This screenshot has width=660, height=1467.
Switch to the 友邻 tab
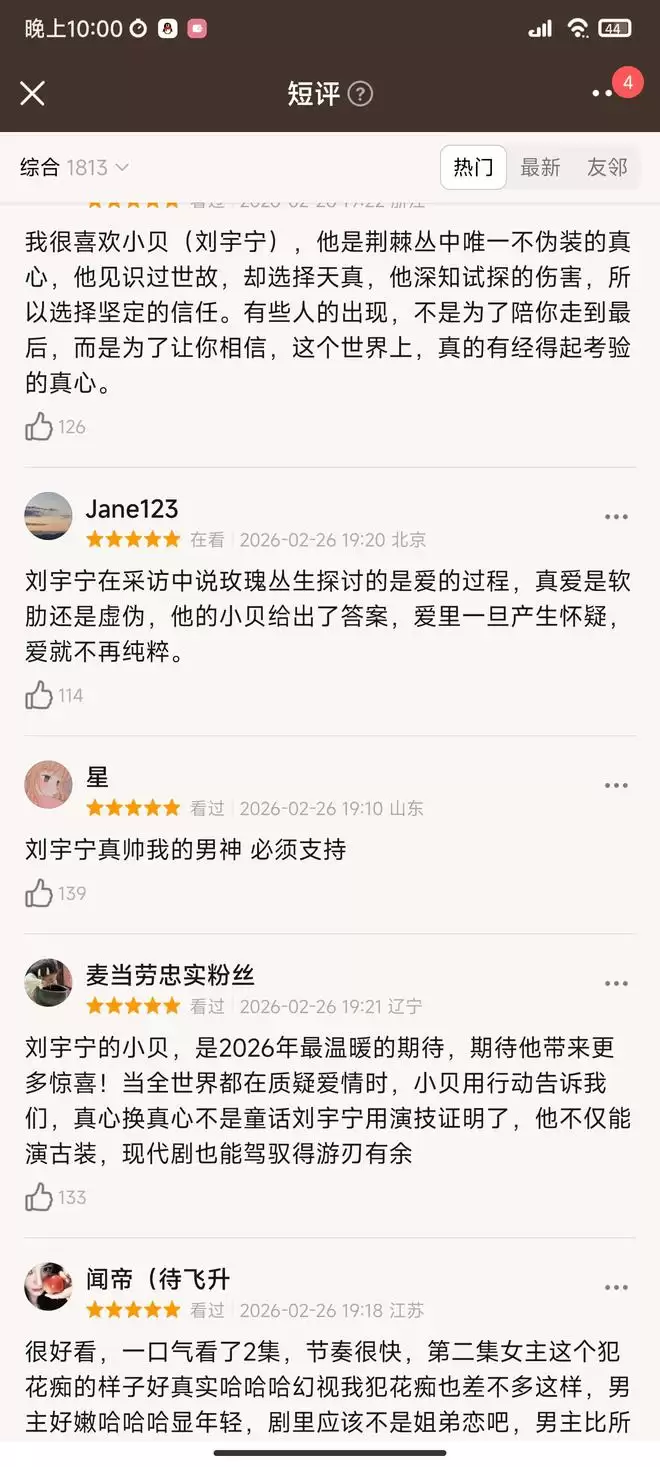[x=607, y=167]
